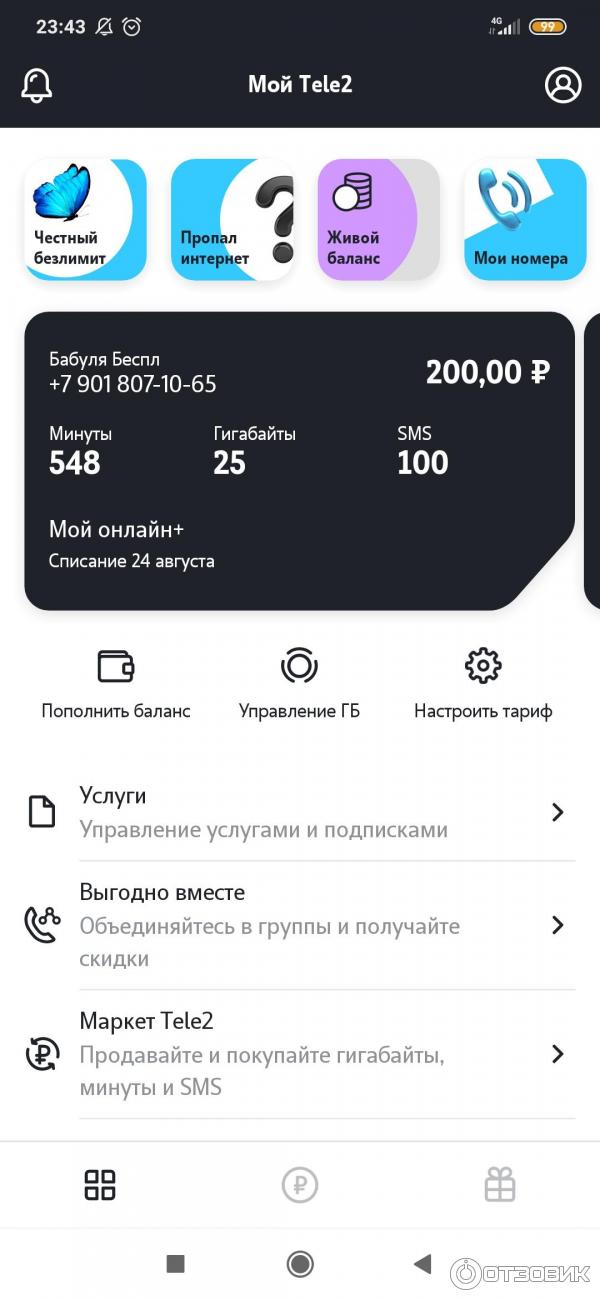Tap the system back button
600x1300 pixels.
click(423, 1264)
